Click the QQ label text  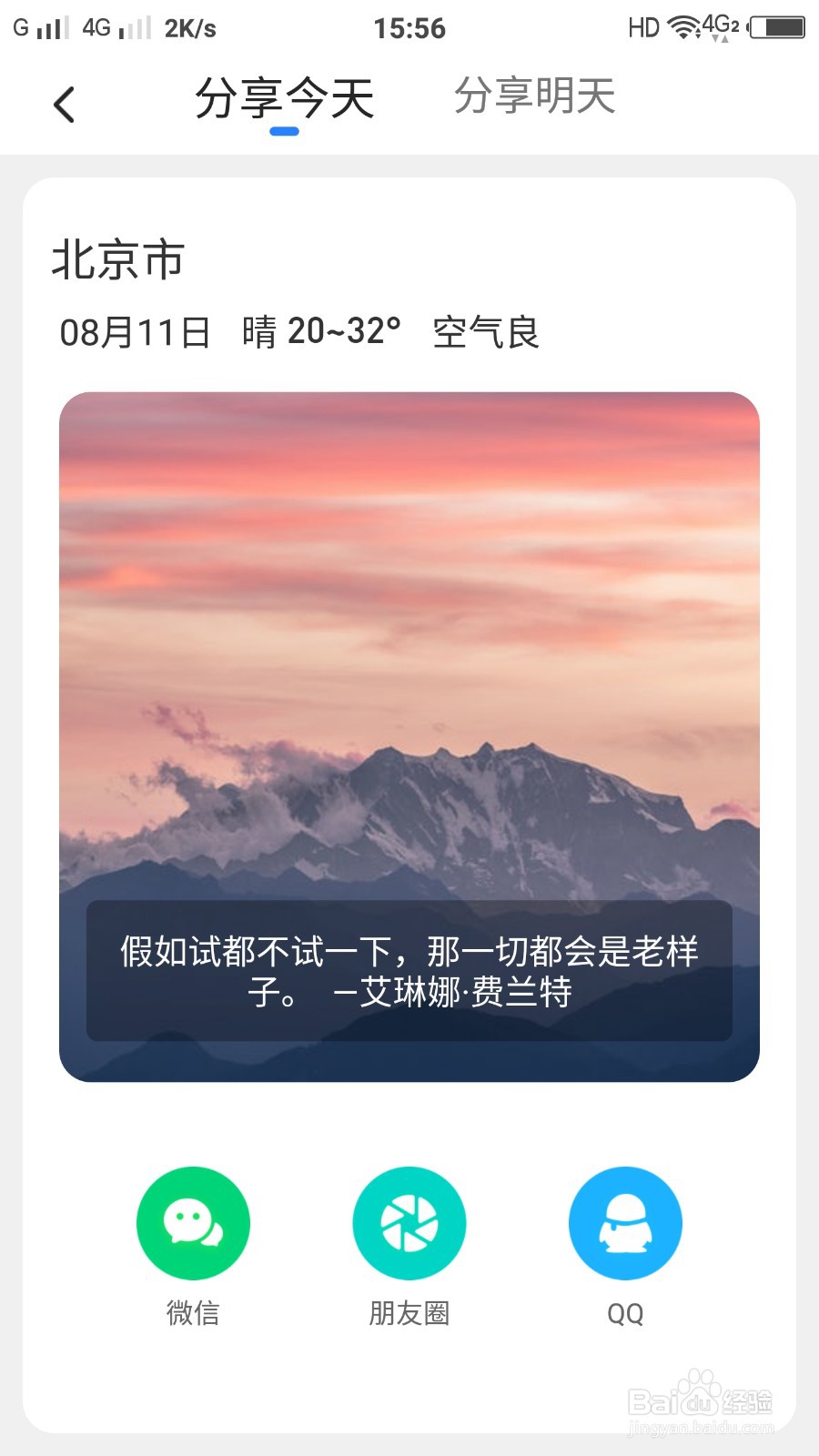[x=625, y=1313]
